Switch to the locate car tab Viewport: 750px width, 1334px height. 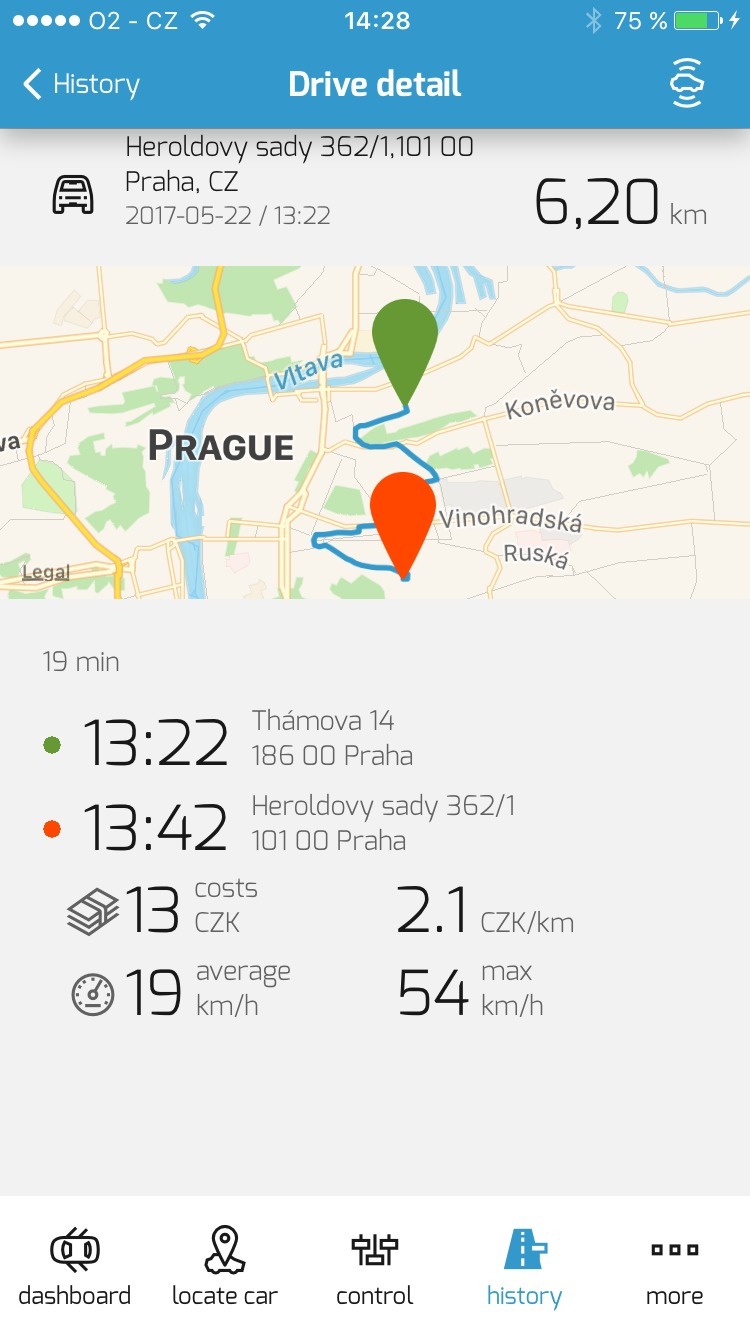(225, 1267)
